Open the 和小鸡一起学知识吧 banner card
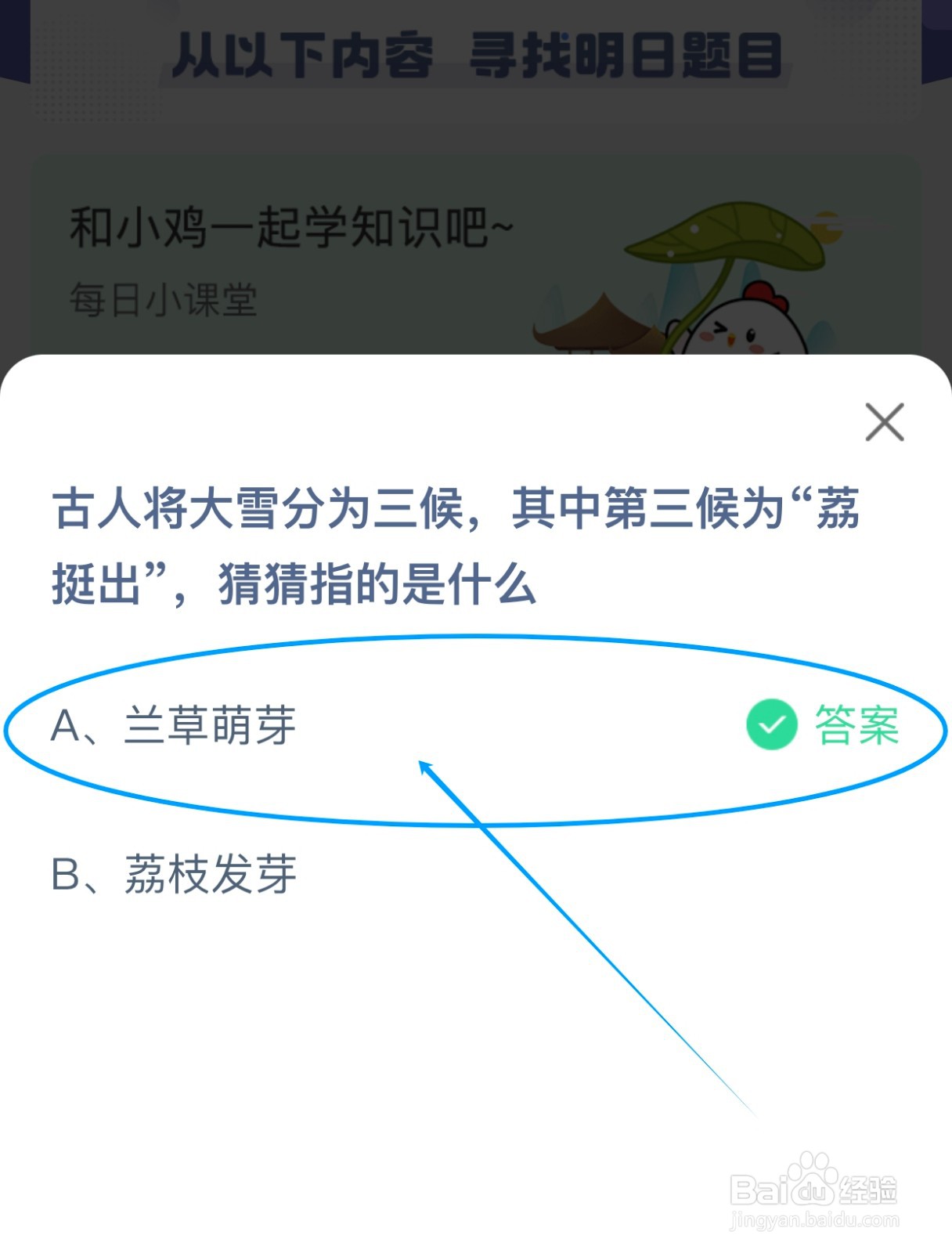The height and width of the screenshot is (1253, 952). pos(290,227)
